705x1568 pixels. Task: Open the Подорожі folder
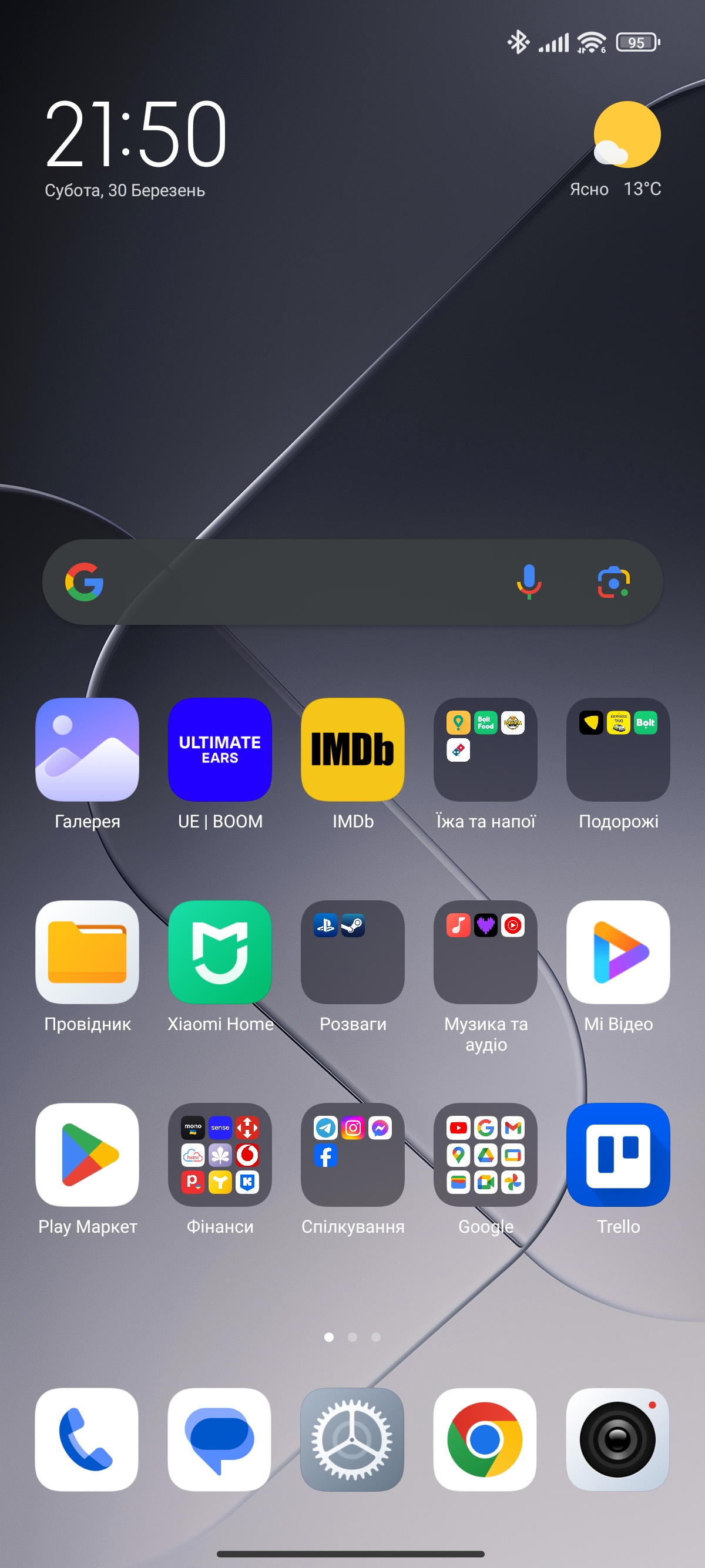[618, 749]
